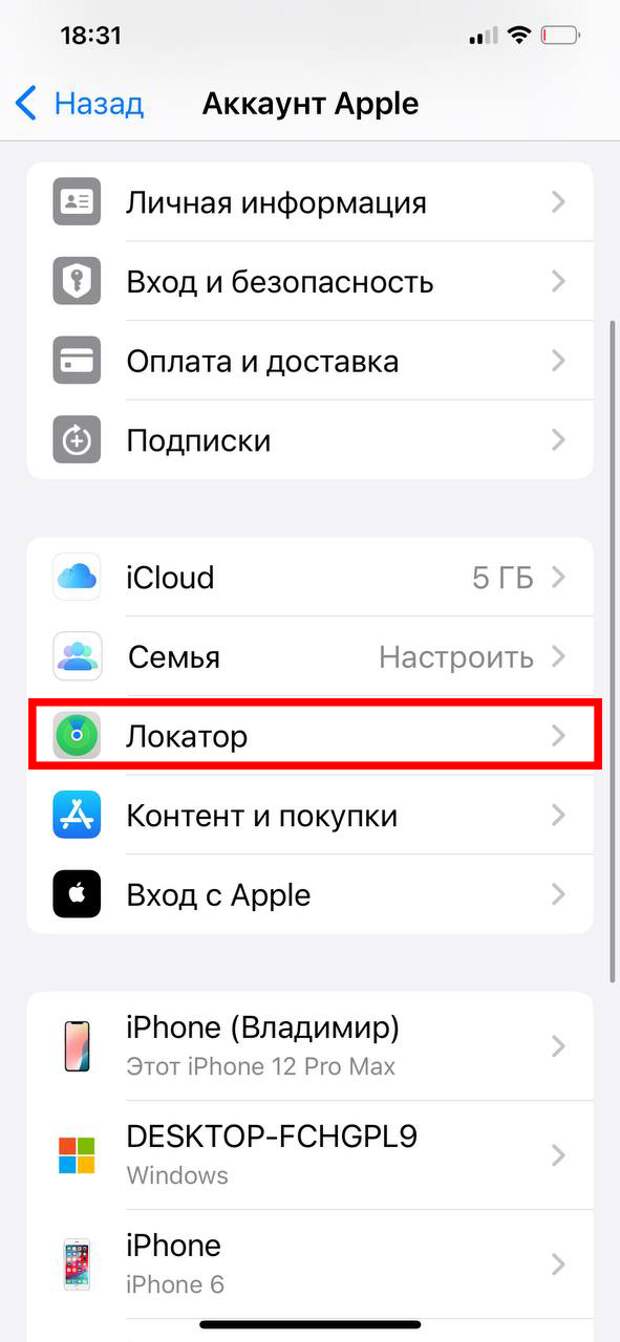View iPhone (Владимир) device details
The width and height of the screenshot is (620, 1342).
point(310,1046)
